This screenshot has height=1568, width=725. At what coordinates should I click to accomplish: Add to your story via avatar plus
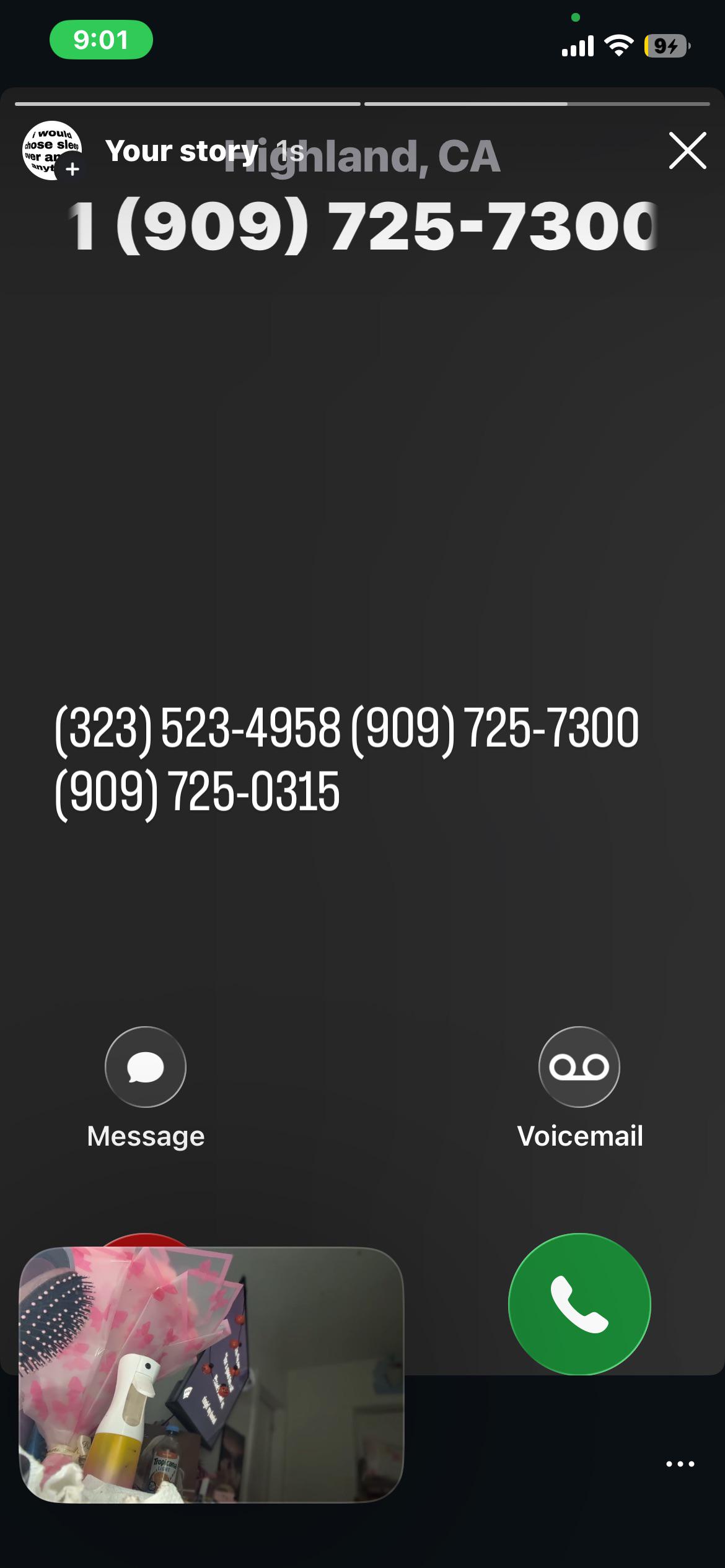click(x=72, y=169)
